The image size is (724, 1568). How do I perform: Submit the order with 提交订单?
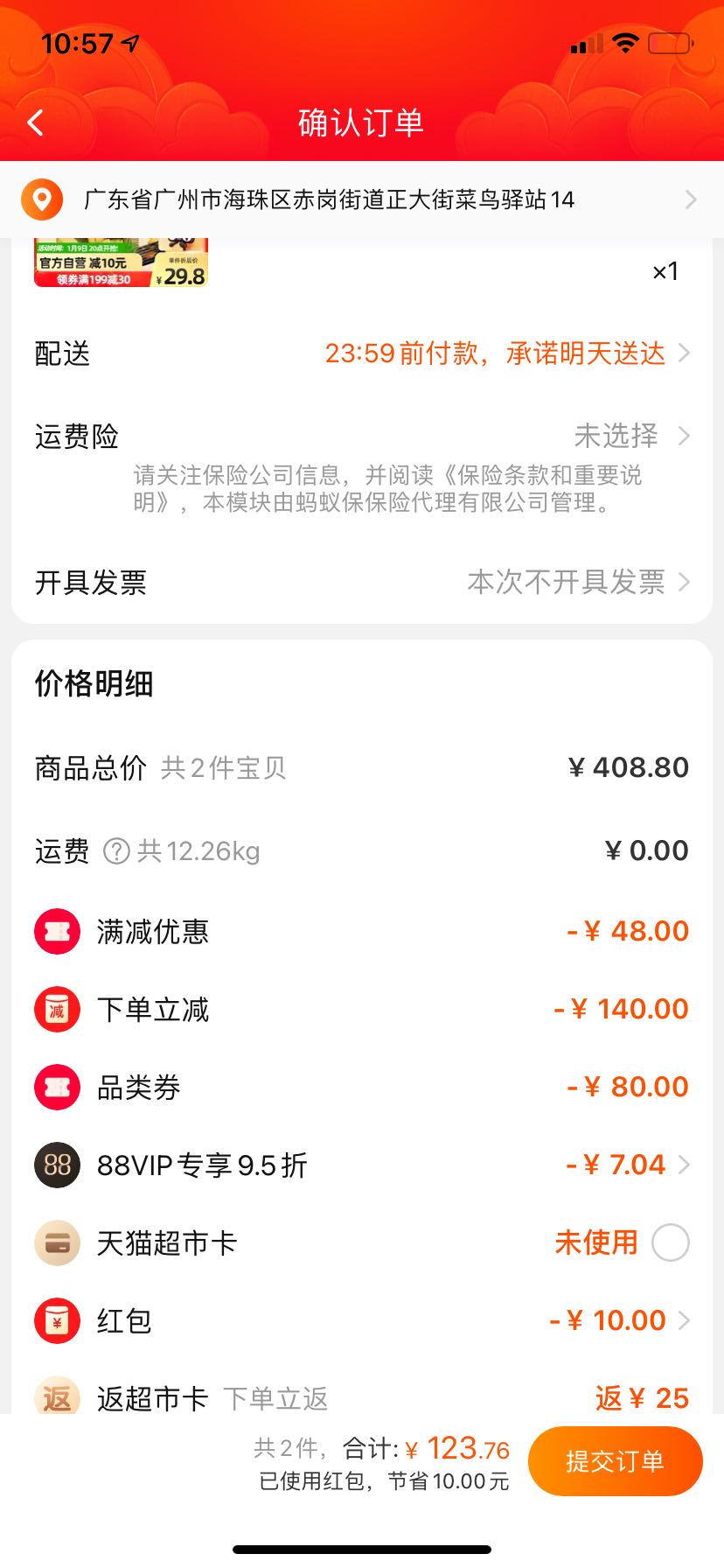[x=615, y=1461]
